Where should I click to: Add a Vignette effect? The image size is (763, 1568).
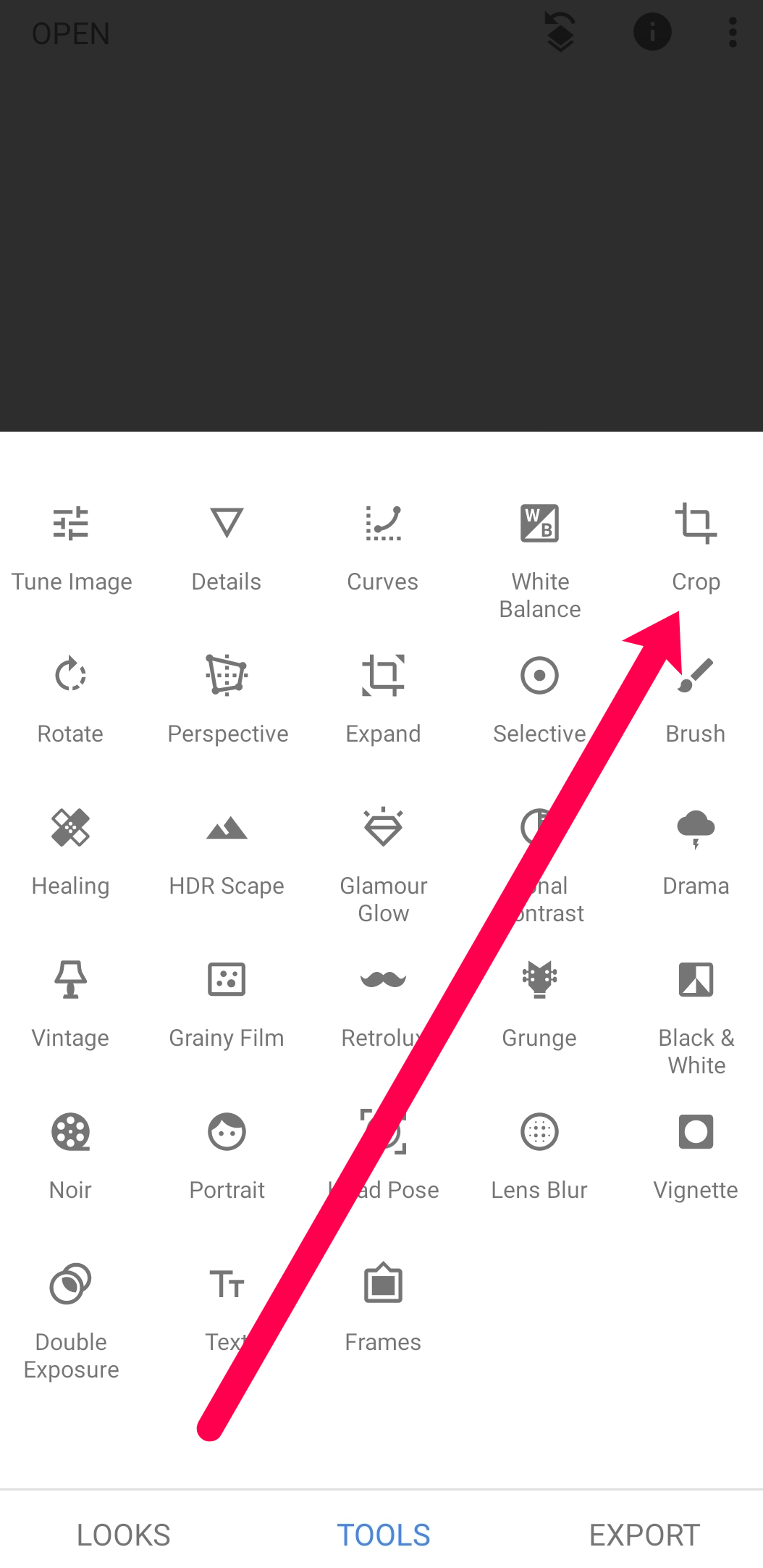point(696,1152)
